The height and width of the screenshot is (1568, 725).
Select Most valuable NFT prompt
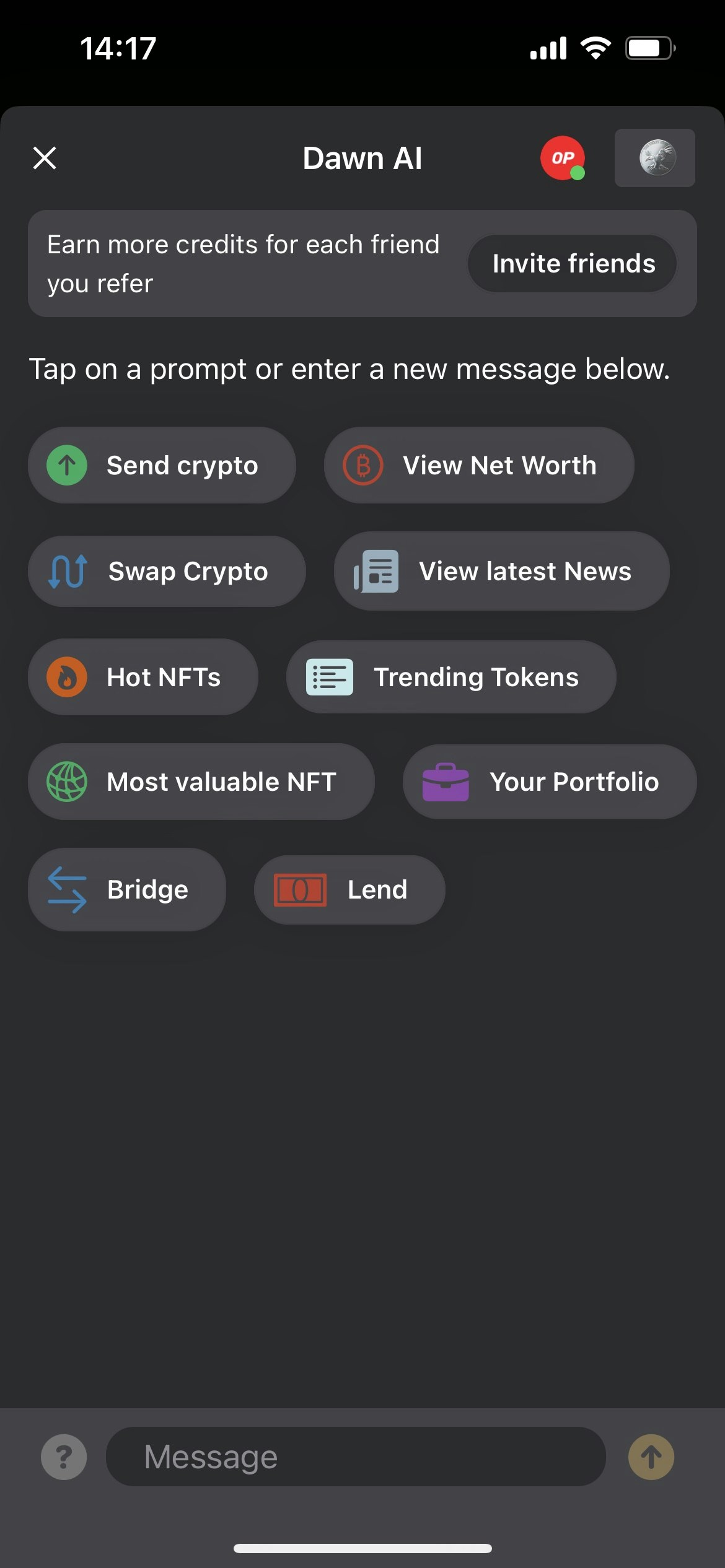click(201, 782)
